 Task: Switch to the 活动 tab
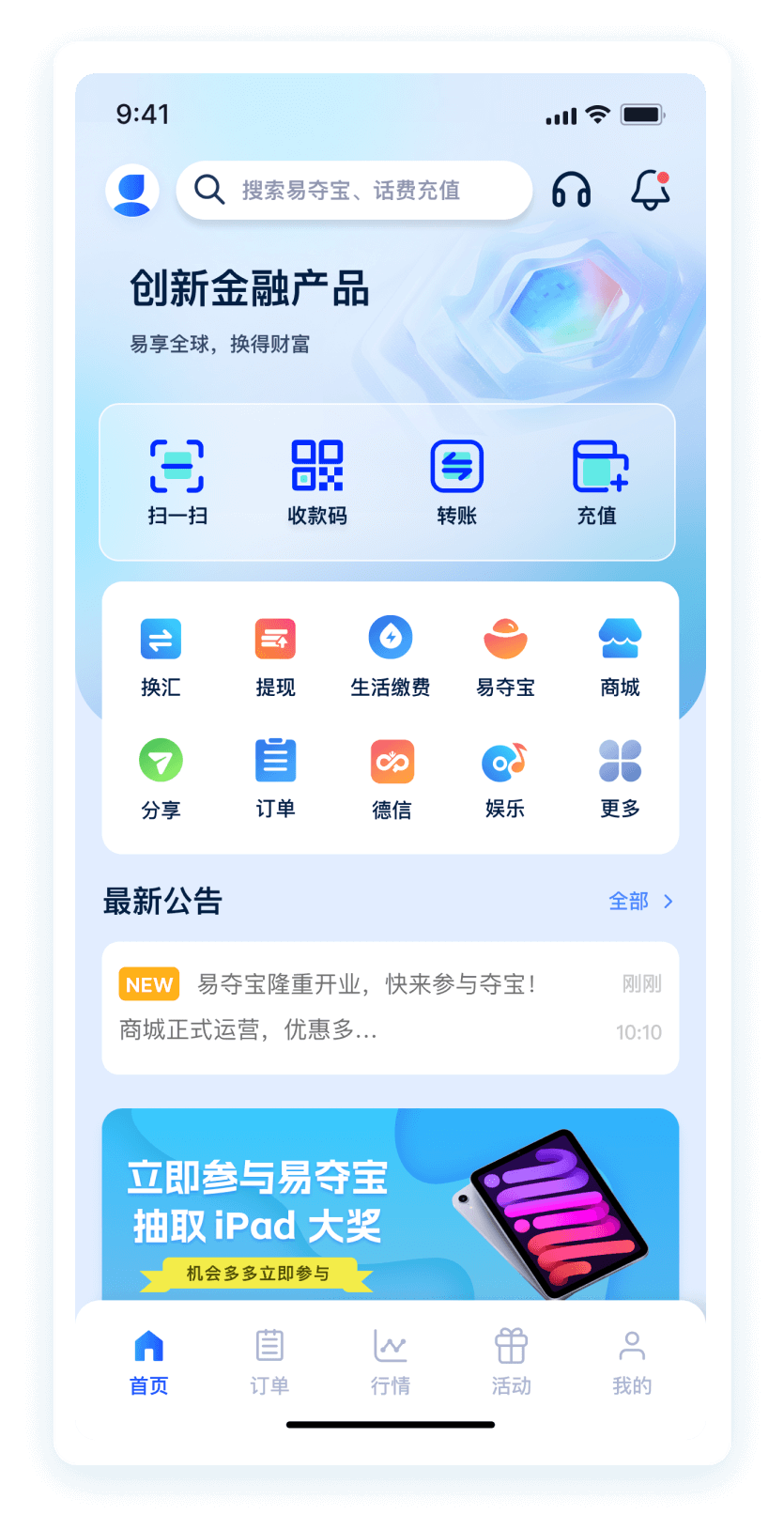[x=511, y=1361]
